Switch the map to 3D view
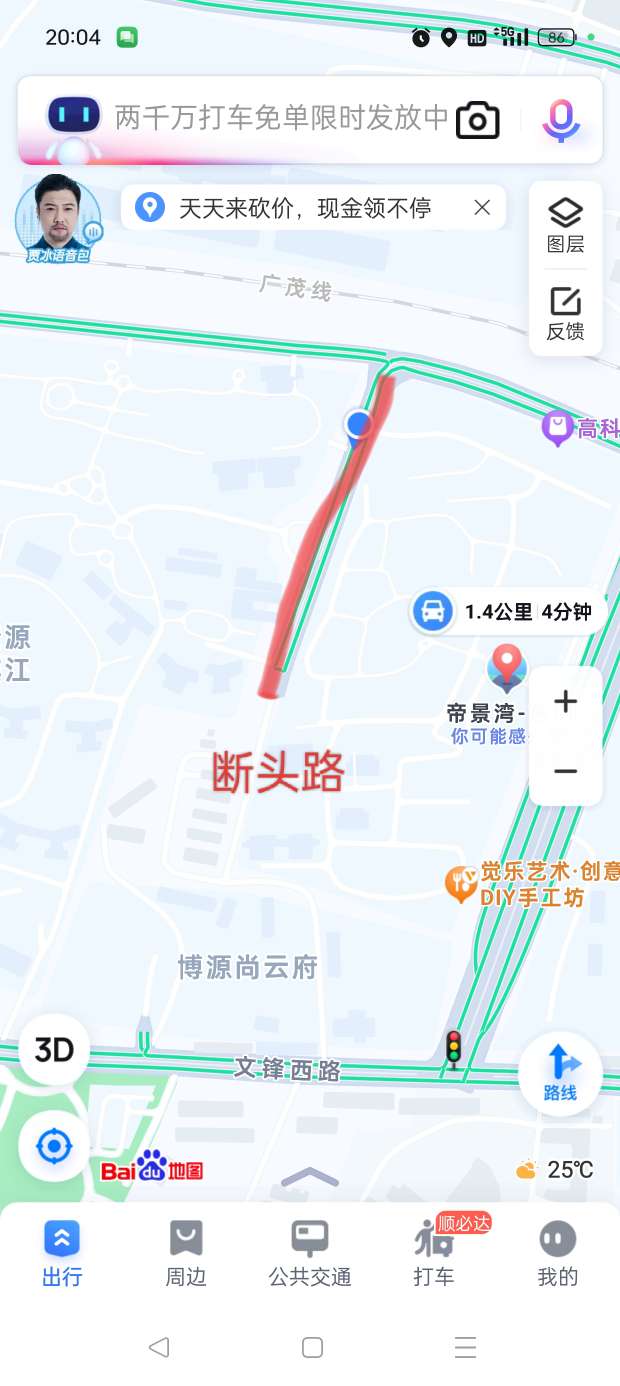Image resolution: width=620 pixels, height=1386 pixels. pos(54,1049)
